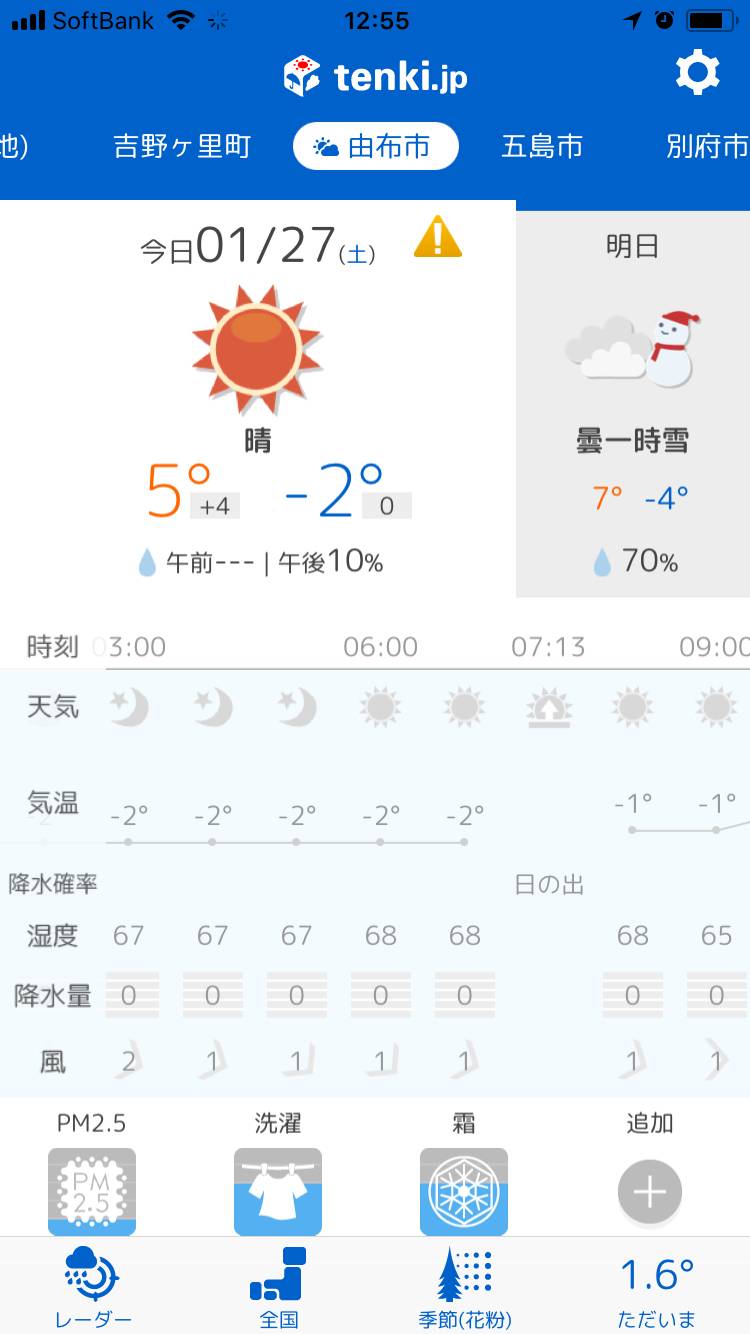The height and width of the screenshot is (1334, 750).
Task: Open the 季節(花粉) seasonal tab
Action: [465, 1287]
